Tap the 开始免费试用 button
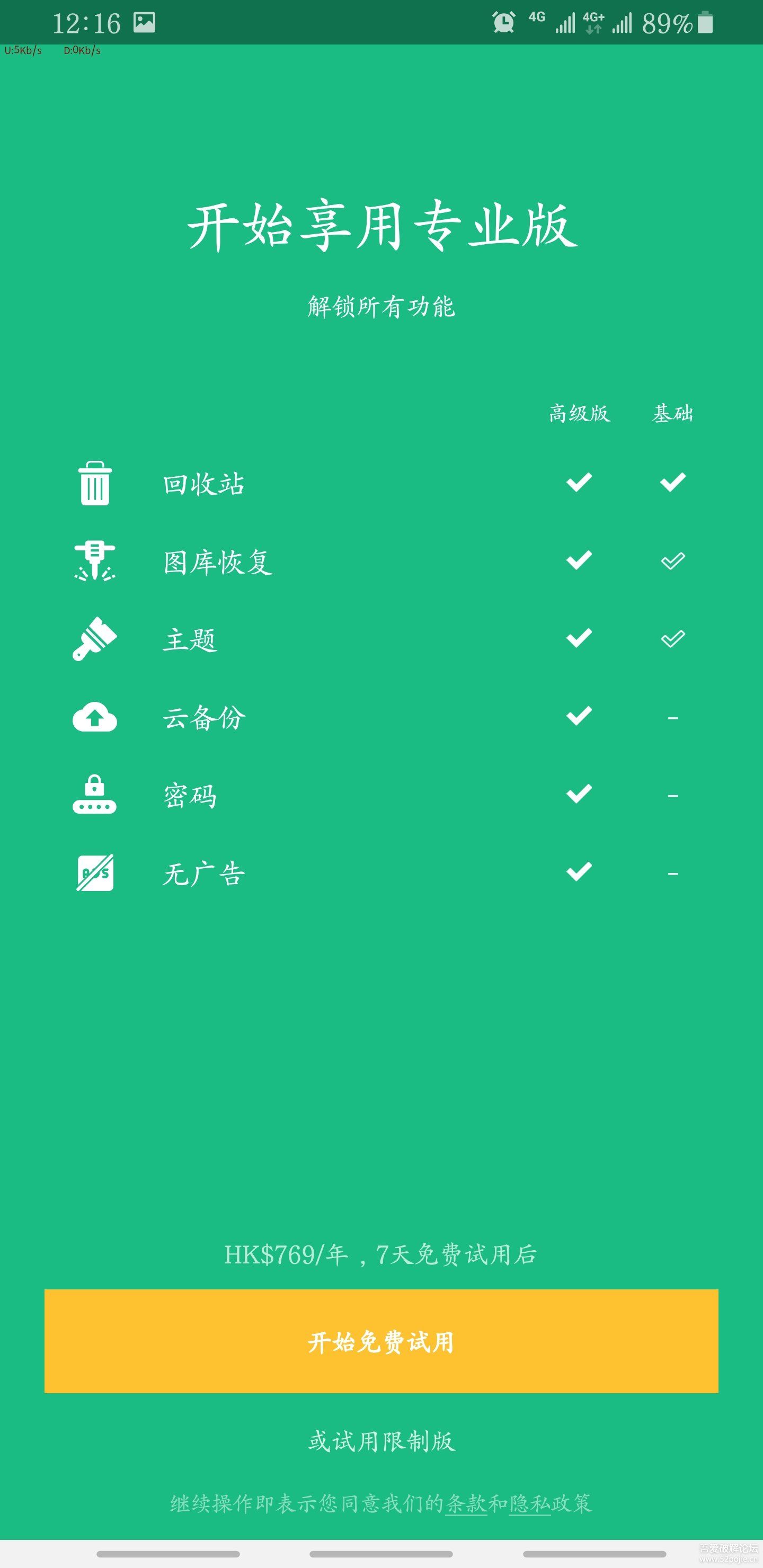763x1568 pixels. [381, 1342]
